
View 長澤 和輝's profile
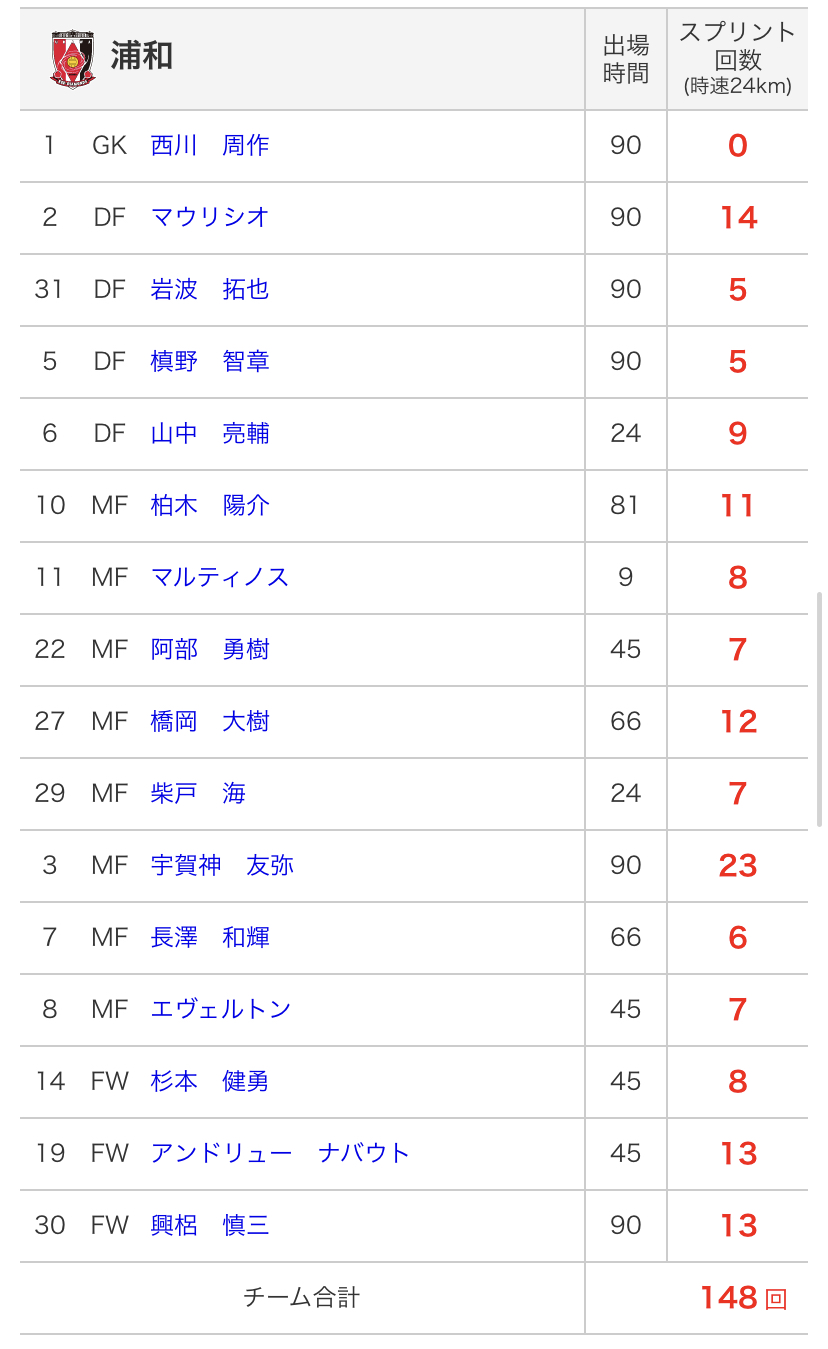point(210,937)
